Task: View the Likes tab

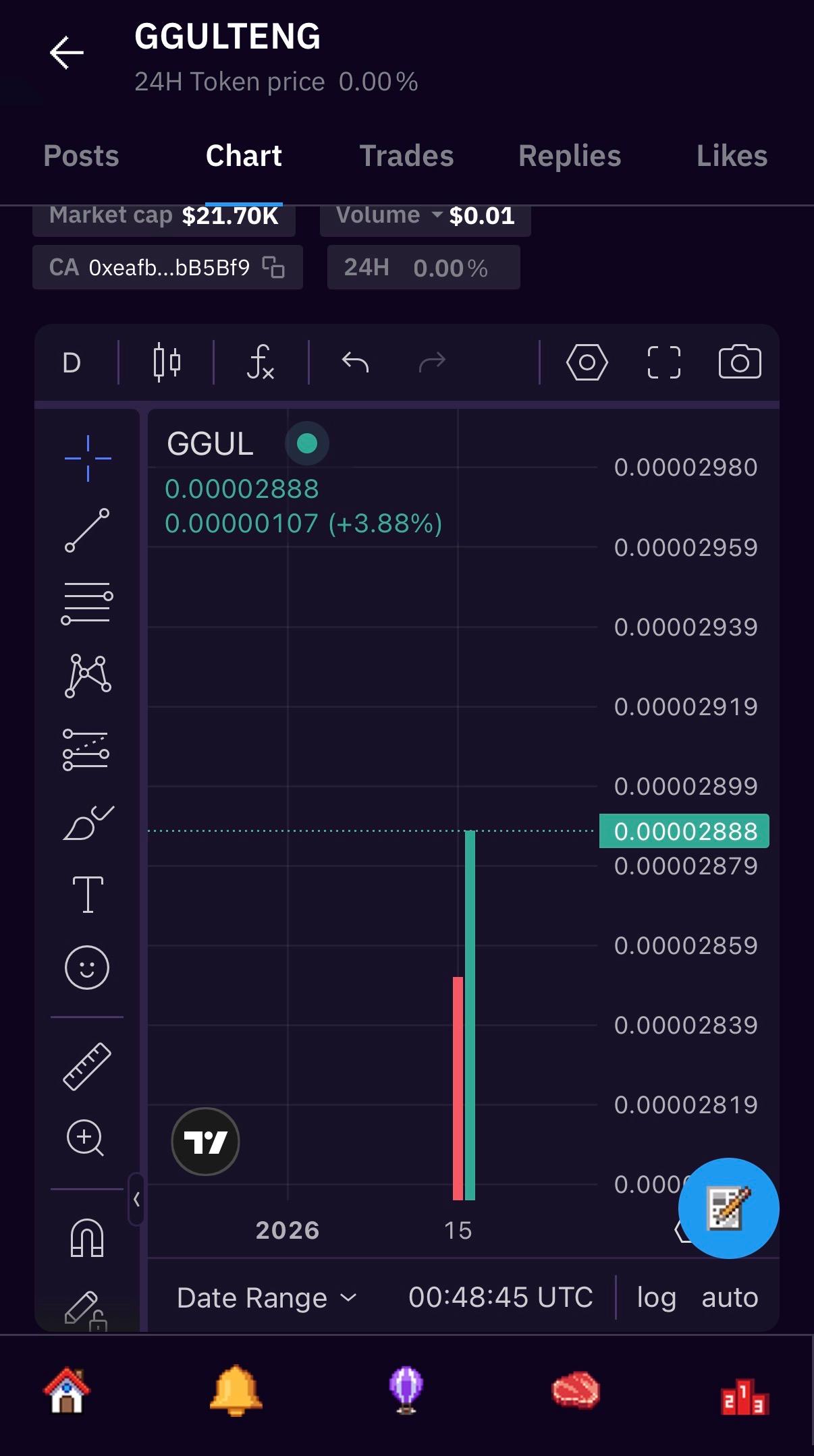Action: click(732, 156)
